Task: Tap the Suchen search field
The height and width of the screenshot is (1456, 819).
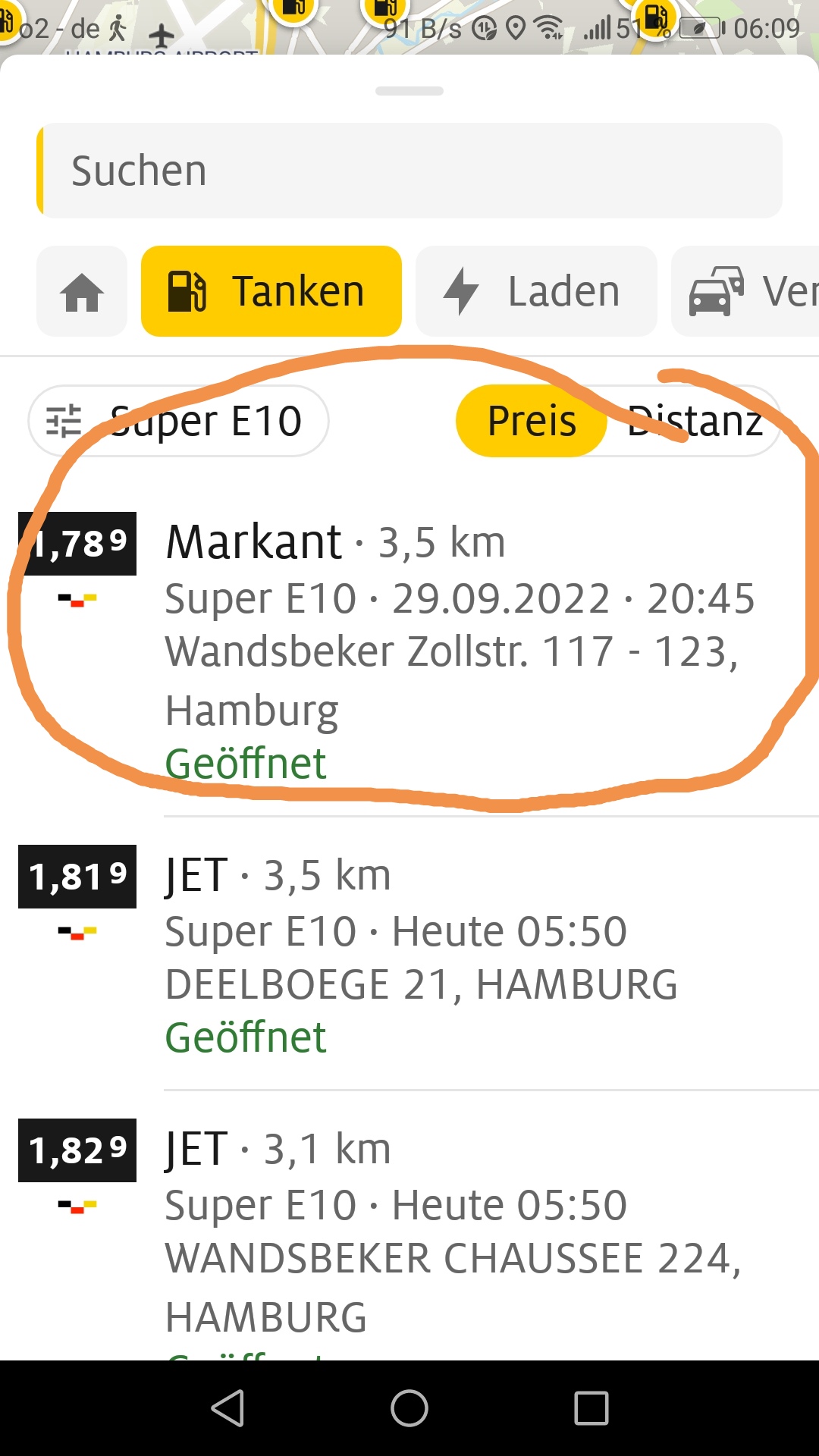Action: tap(409, 171)
